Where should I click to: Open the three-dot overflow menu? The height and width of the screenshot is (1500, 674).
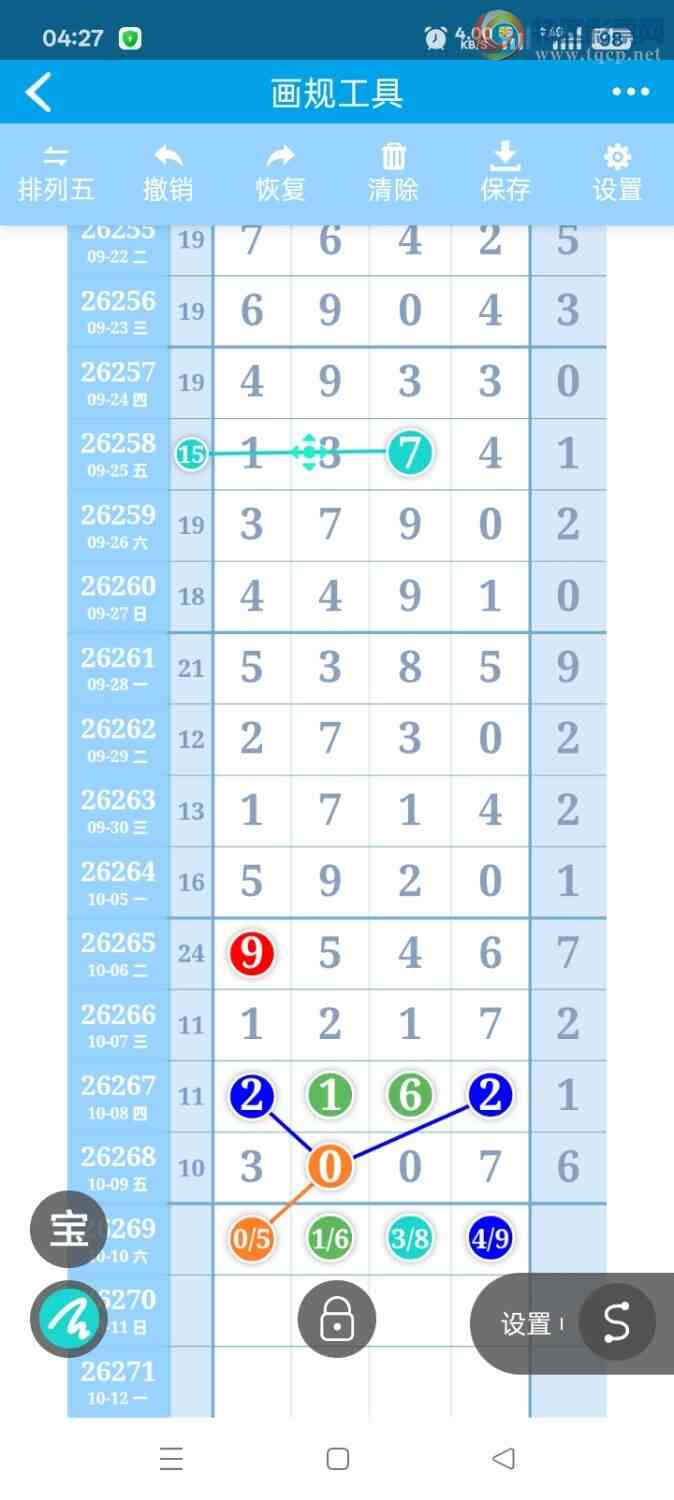point(631,92)
